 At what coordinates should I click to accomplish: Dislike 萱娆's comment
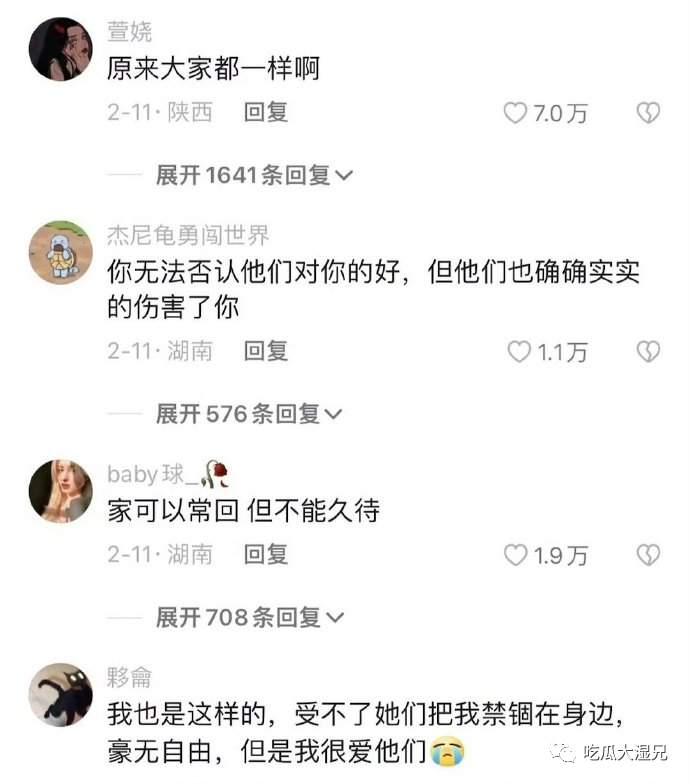(x=649, y=113)
